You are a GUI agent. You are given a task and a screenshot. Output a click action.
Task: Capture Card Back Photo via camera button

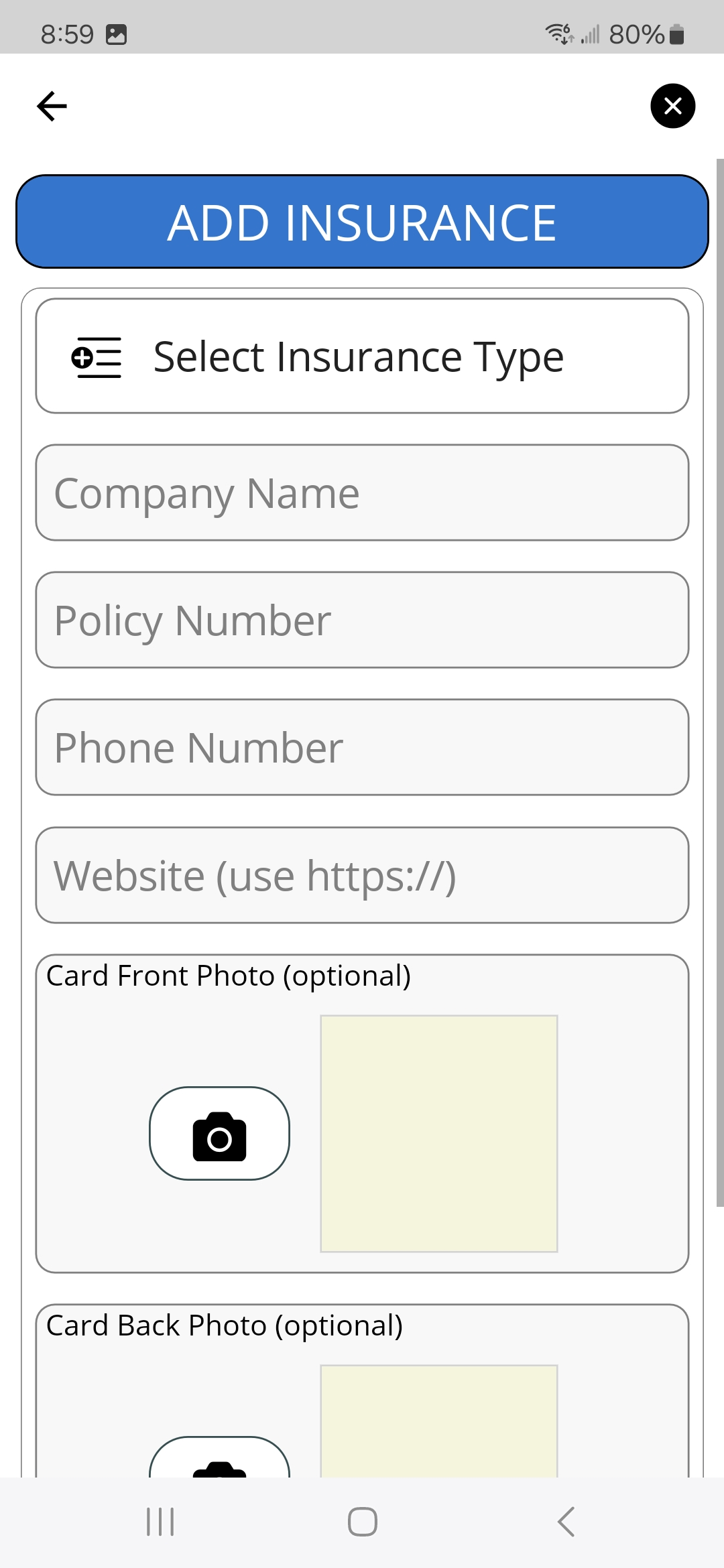click(x=219, y=1461)
